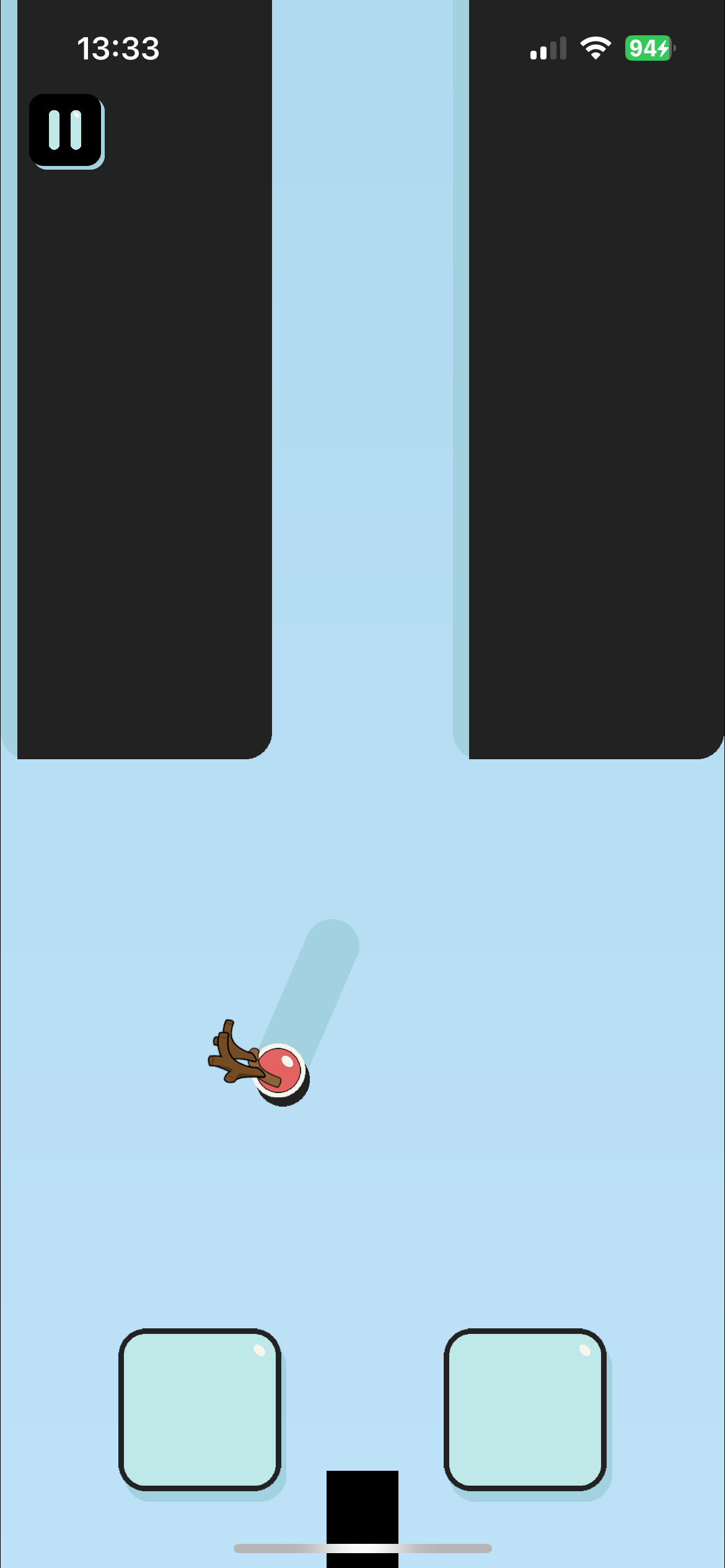Pause the game
This screenshot has height=1568, width=725.
65,130
